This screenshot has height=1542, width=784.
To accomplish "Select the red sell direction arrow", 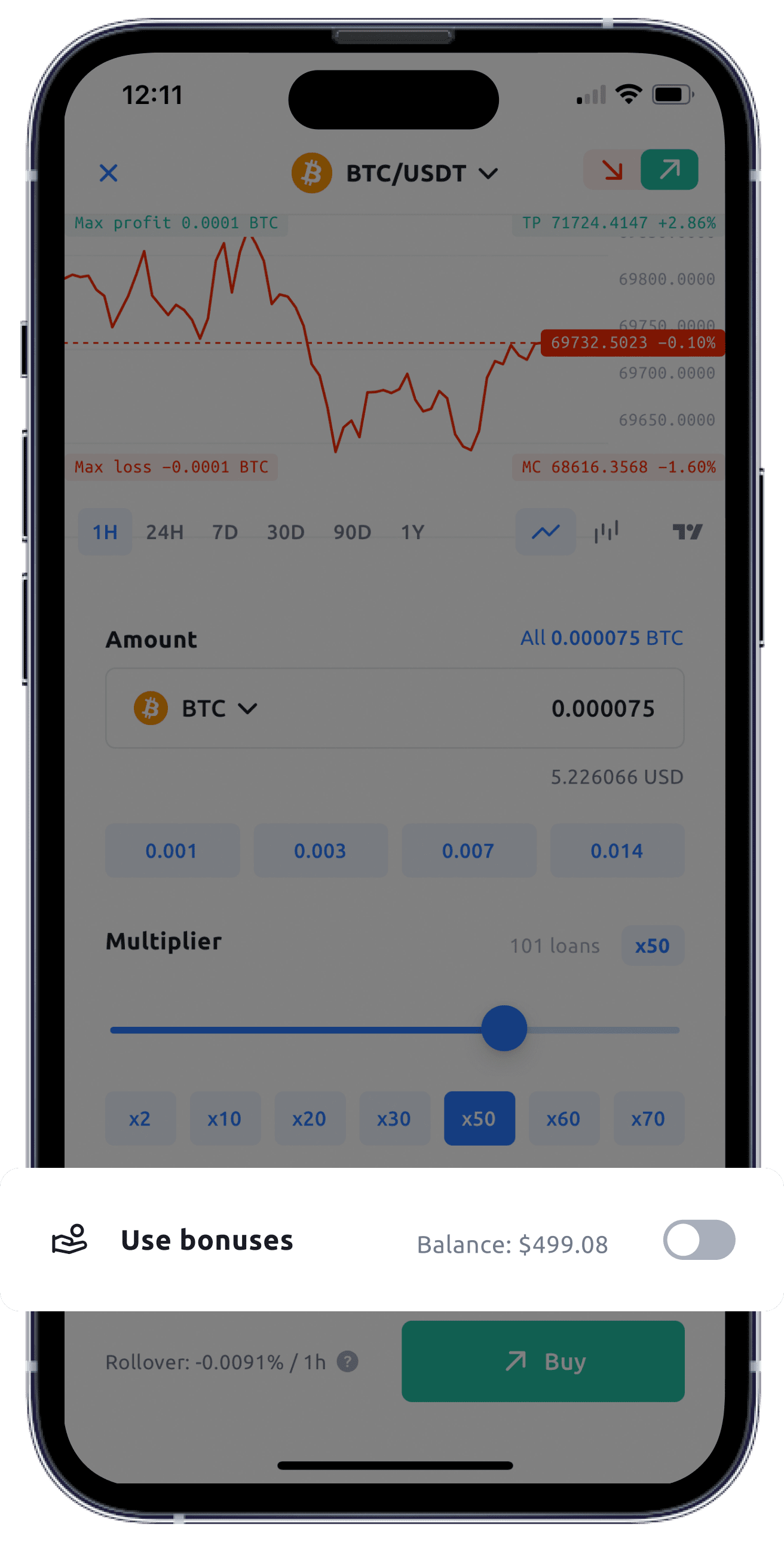I will point(612,170).
